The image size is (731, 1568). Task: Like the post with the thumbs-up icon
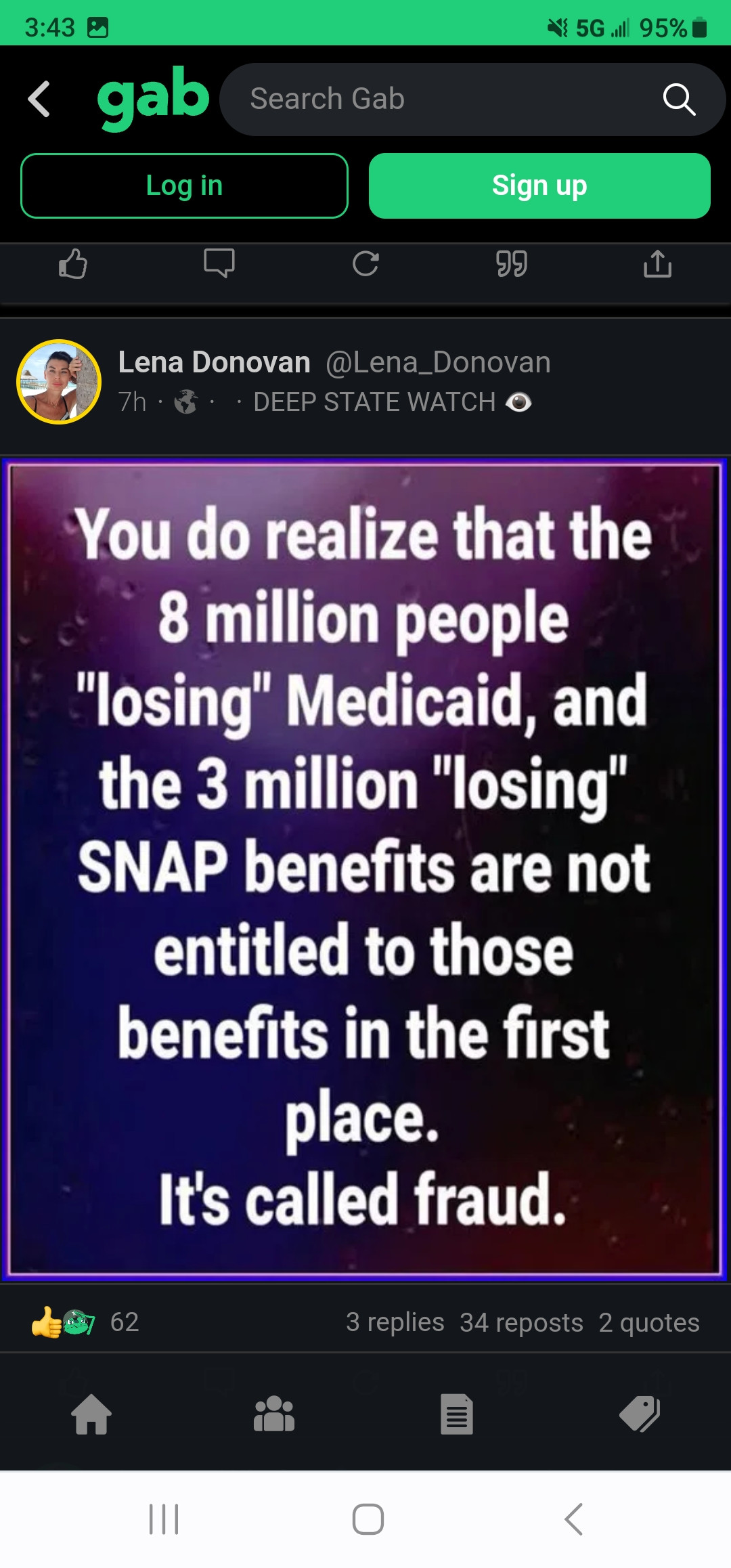click(x=73, y=263)
